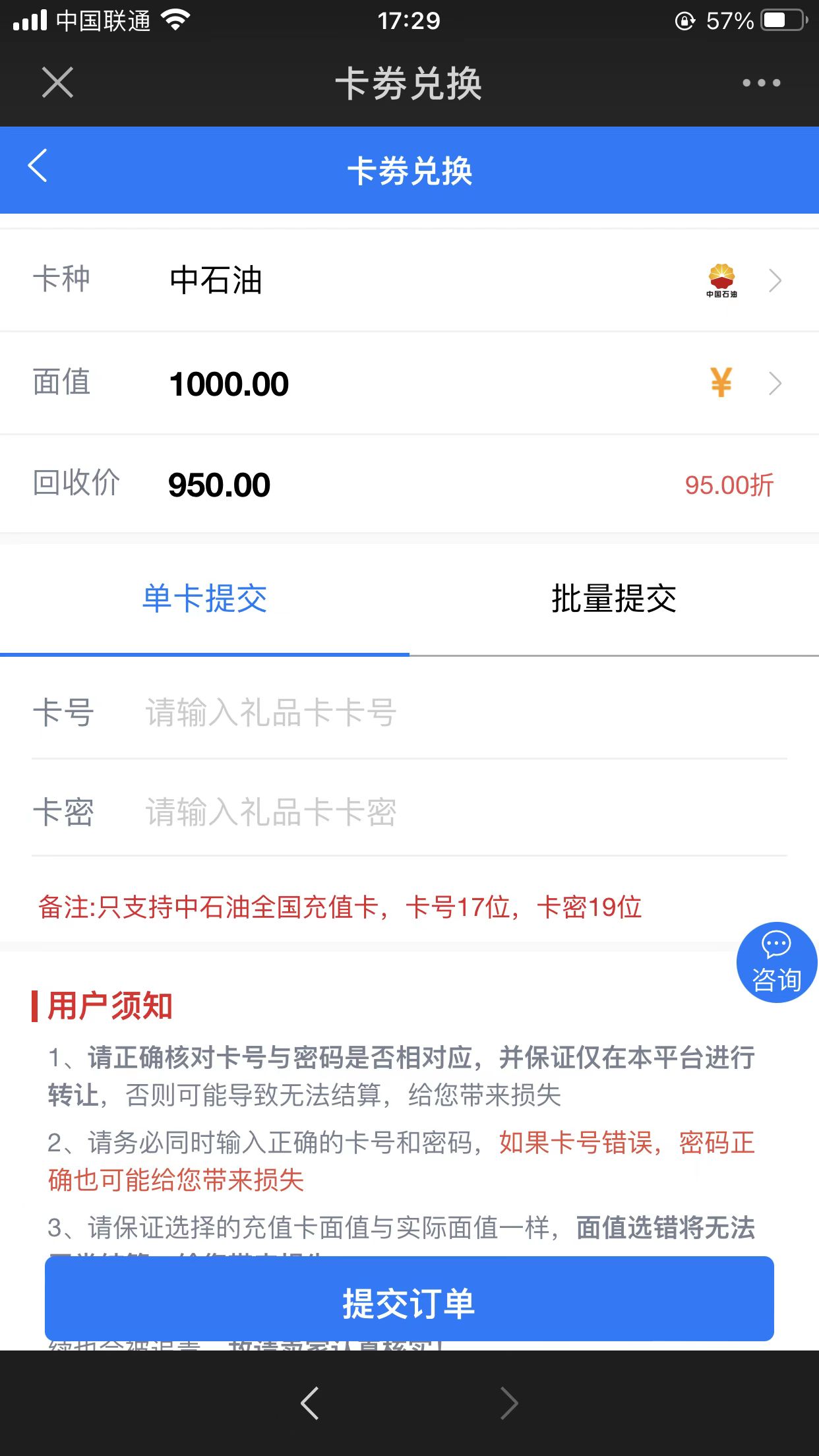This screenshot has height=1456, width=819.
Task: Click the China Petroleum (中石油) brand logo
Action: pyautogui.click(x=720, y=280)
